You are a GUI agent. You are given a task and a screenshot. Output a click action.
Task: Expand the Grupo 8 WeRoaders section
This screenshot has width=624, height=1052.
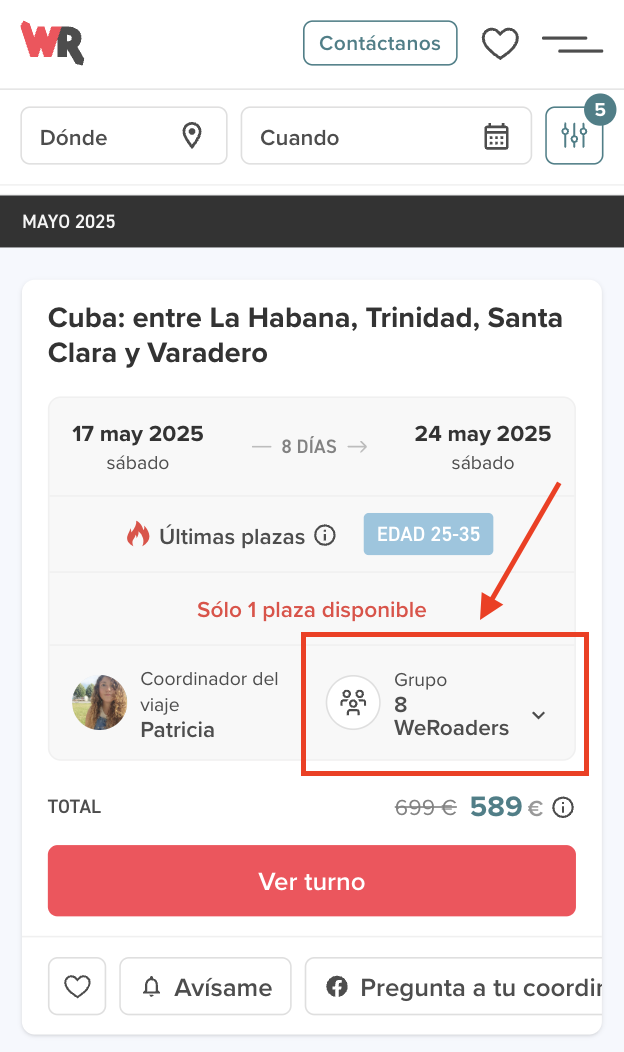[445, 704]
